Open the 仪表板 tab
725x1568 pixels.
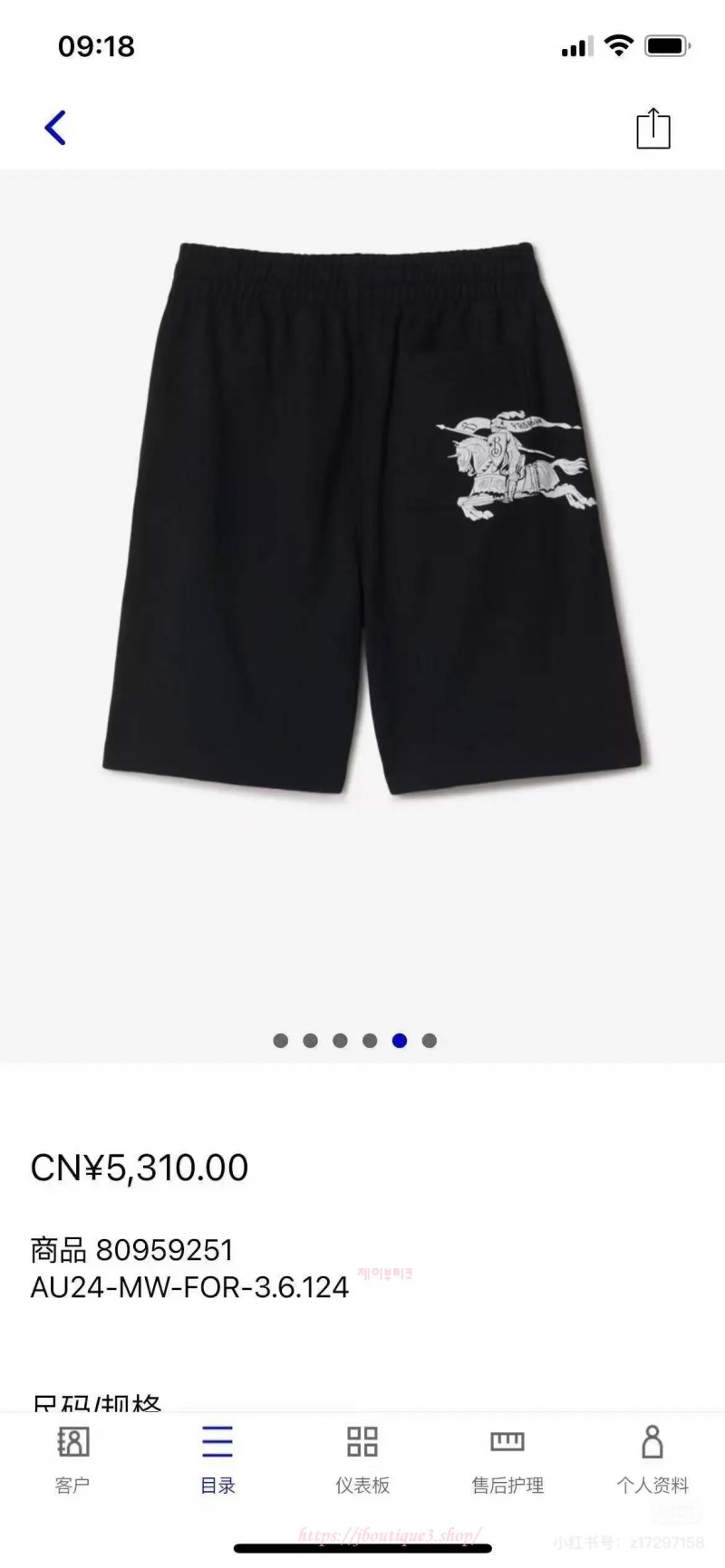point(362,1458)
